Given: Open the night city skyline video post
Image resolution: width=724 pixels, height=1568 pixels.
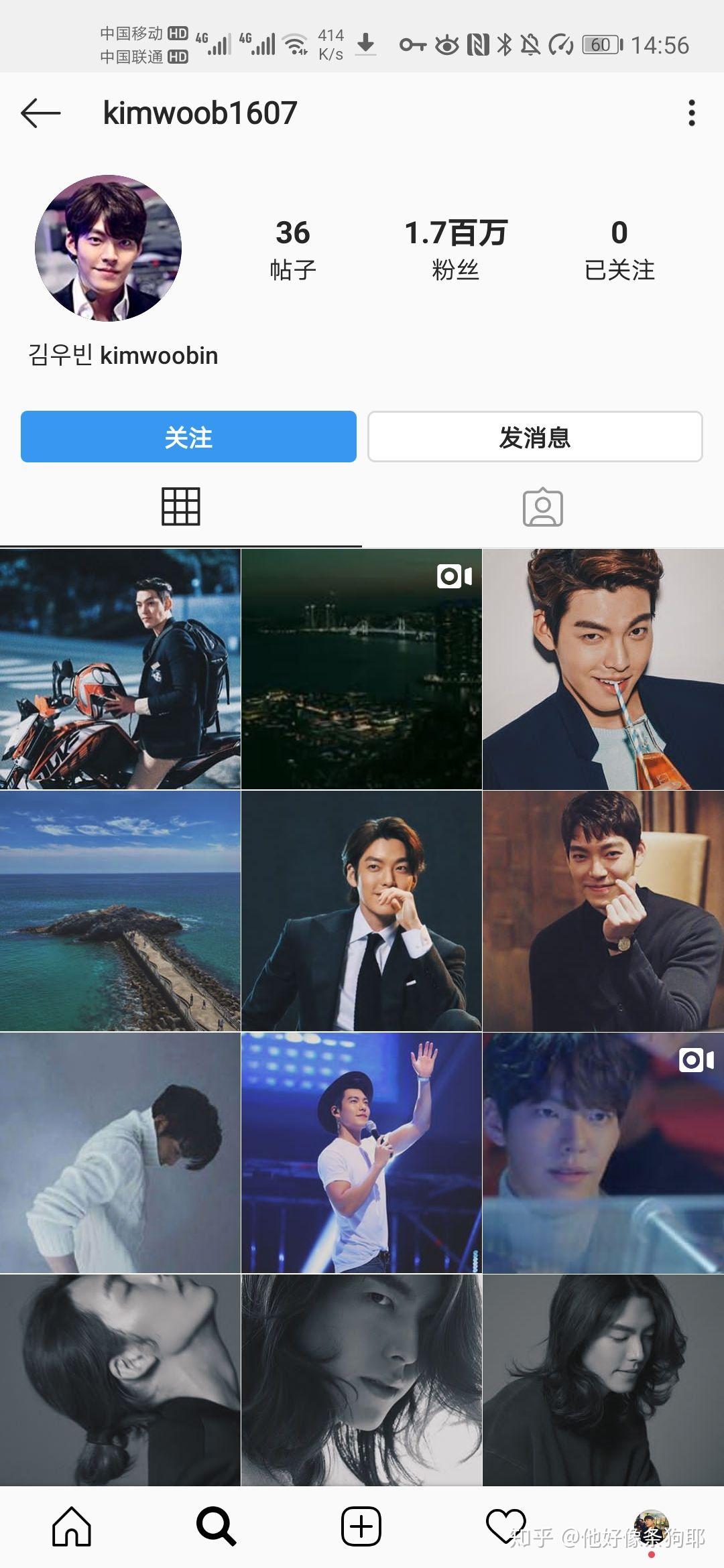Looking at the screenshot, I should (x=361, y=669).
